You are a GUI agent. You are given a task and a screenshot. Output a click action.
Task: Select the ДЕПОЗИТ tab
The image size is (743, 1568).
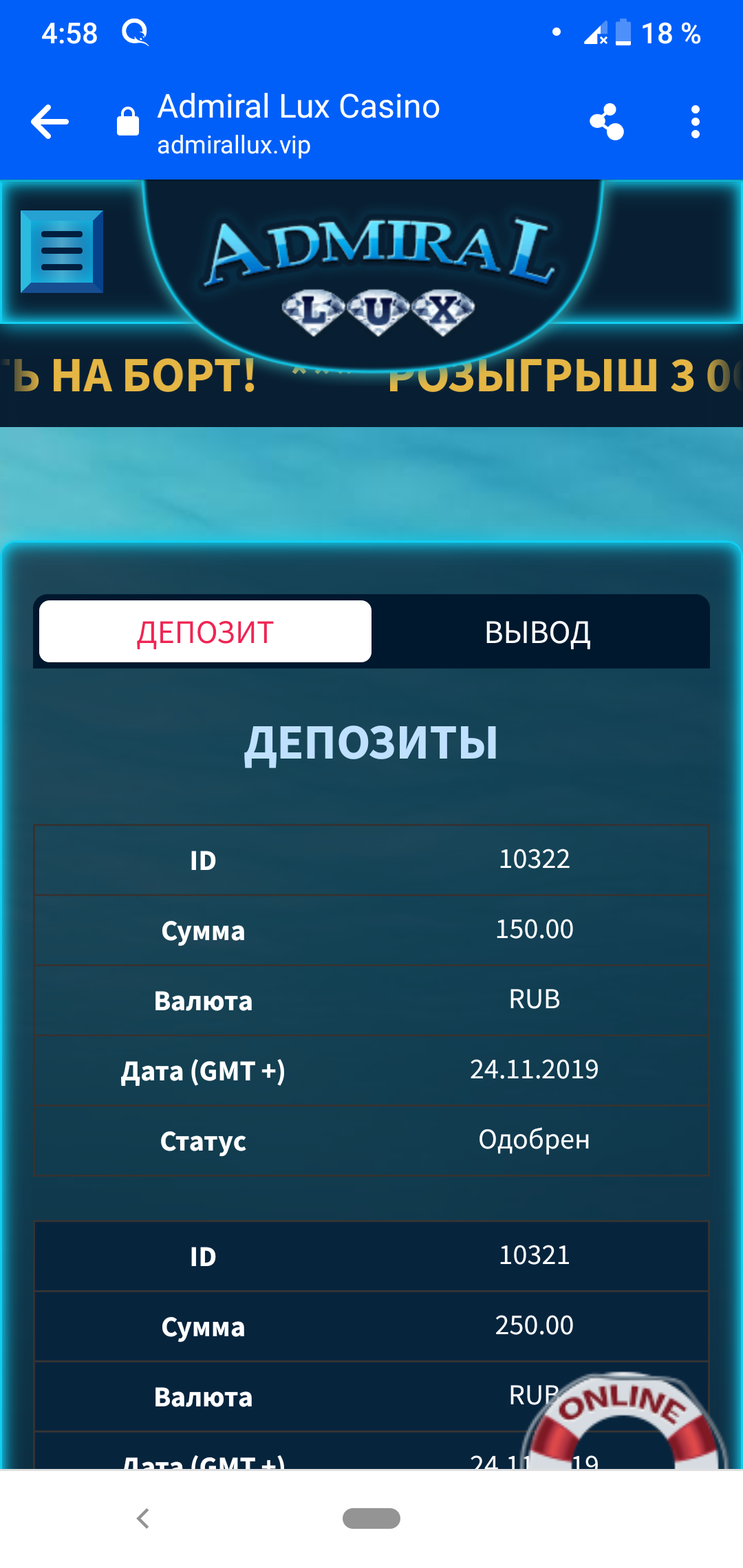205,631
